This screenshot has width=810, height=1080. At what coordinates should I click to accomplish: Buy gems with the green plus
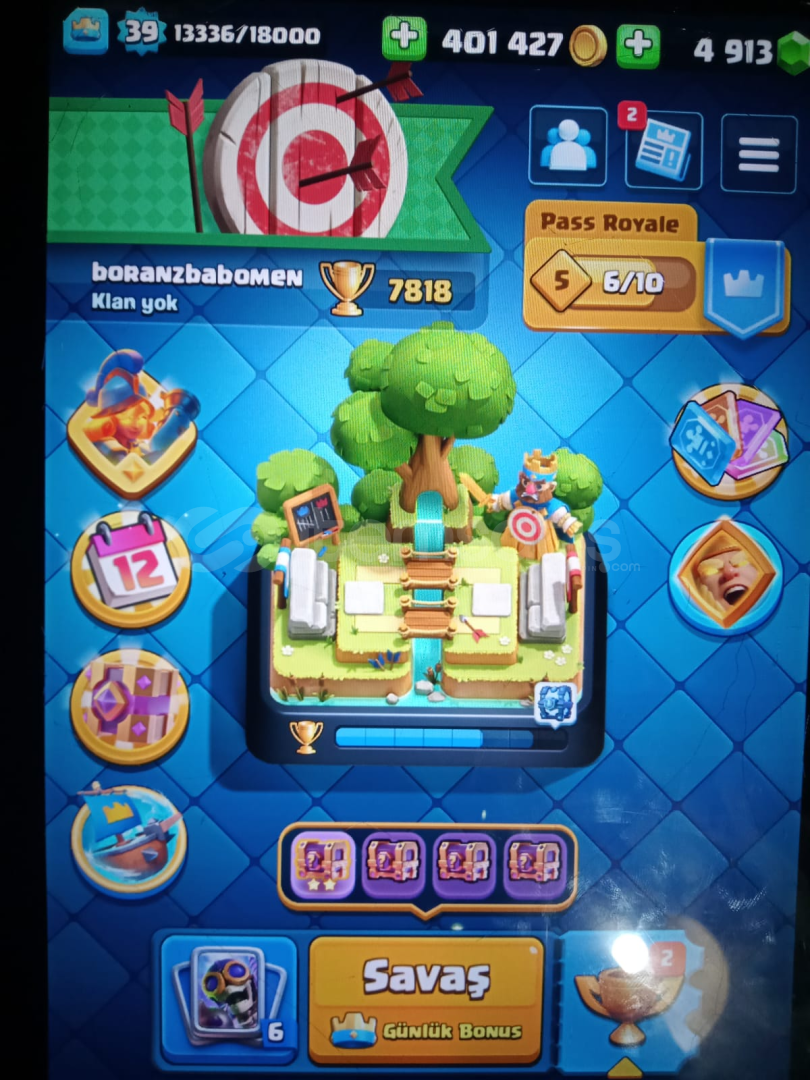pos(637,45)
